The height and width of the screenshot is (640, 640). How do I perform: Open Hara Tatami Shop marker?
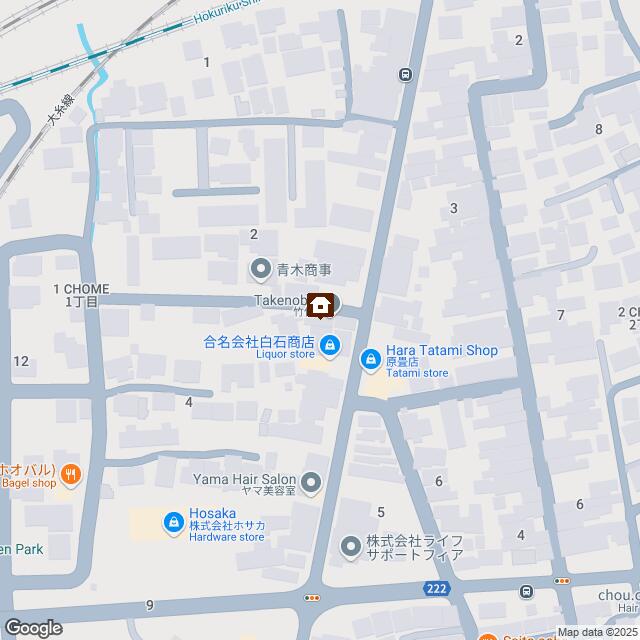click(x=370, y=357)
